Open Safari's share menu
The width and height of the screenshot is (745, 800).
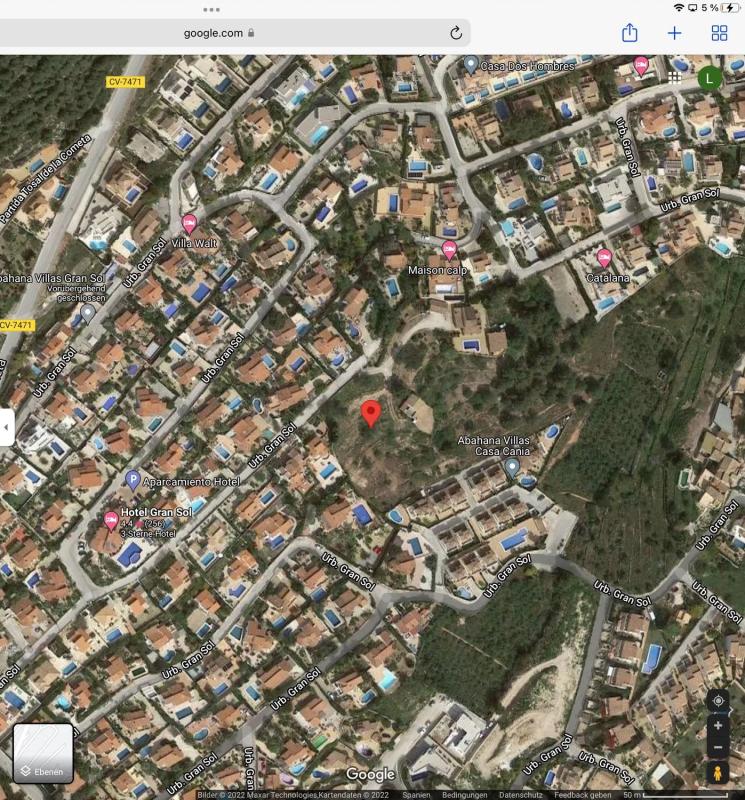pyautogui.click(x=630, y=33)
